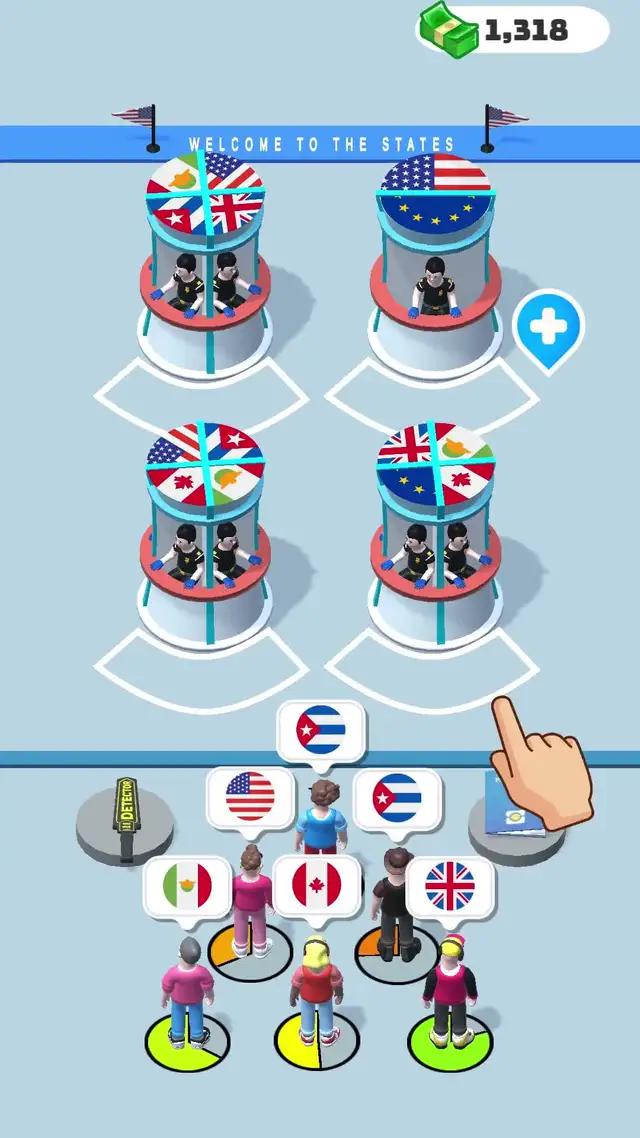
Task: Select the traveler with the USA flag bubble
Action: (251, 895)
